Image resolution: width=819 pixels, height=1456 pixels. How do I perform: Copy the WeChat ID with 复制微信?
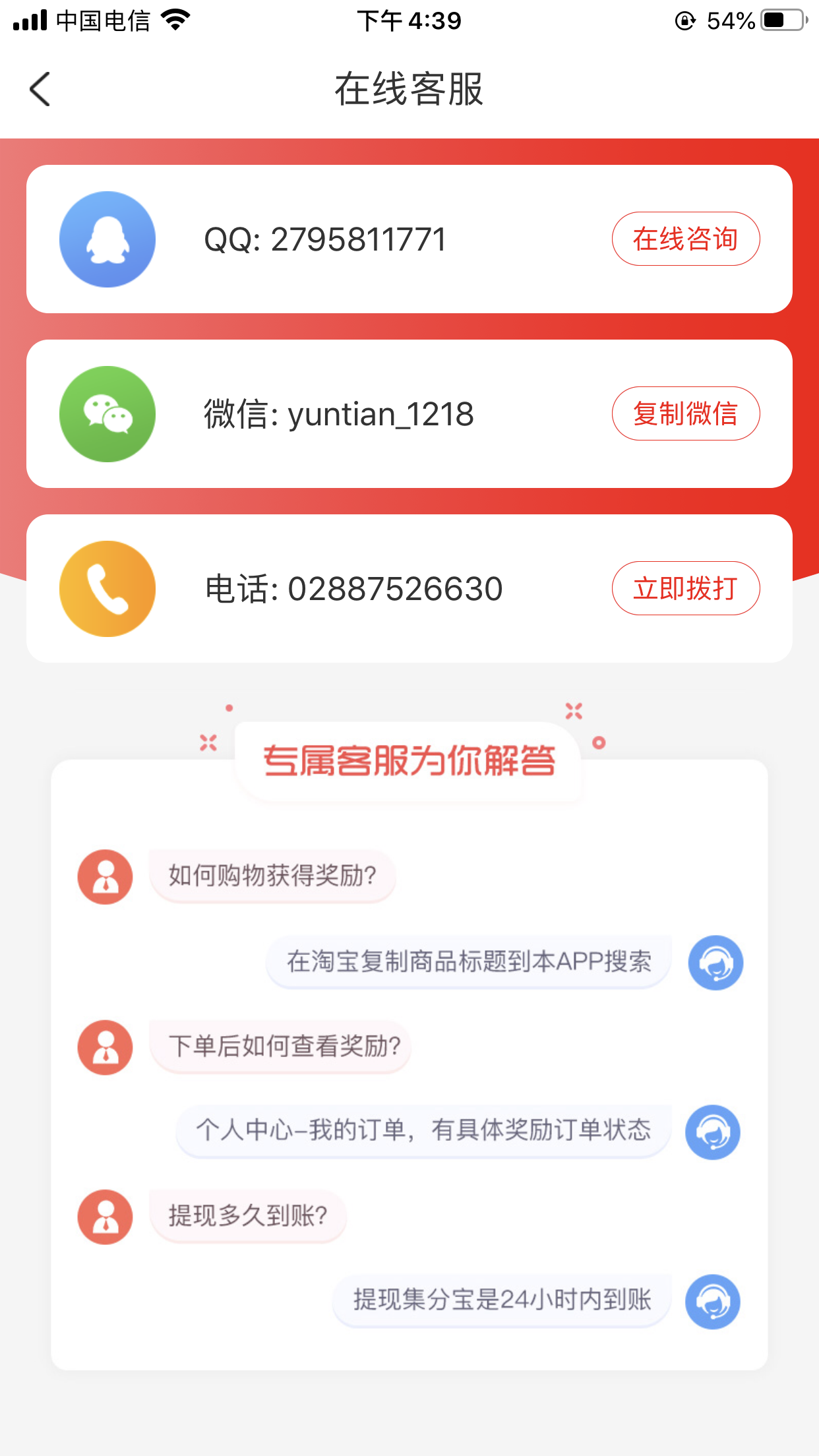pyautogui.click(x=686, y=413)
